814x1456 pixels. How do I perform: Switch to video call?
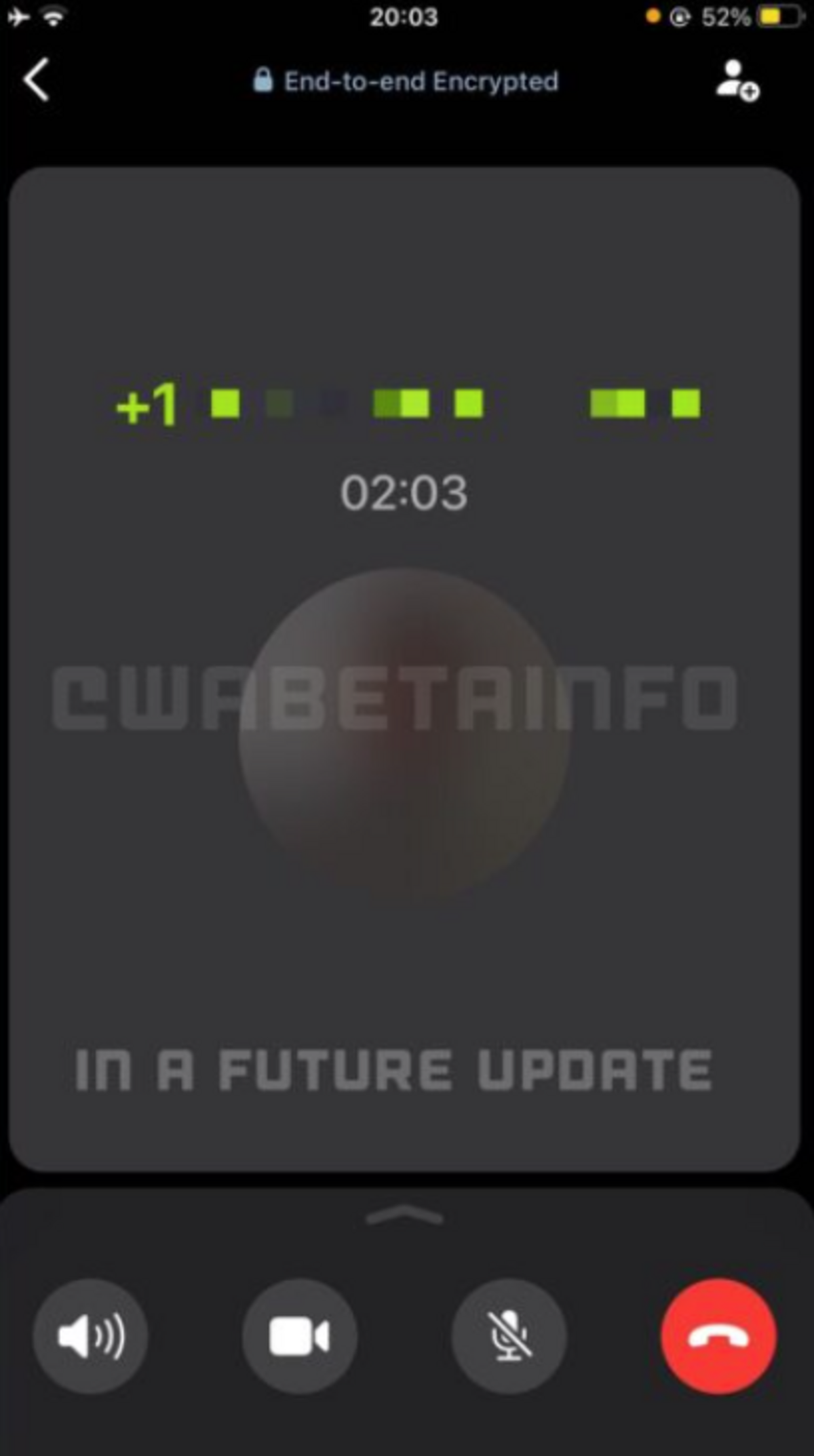(x=300, y=1337)
